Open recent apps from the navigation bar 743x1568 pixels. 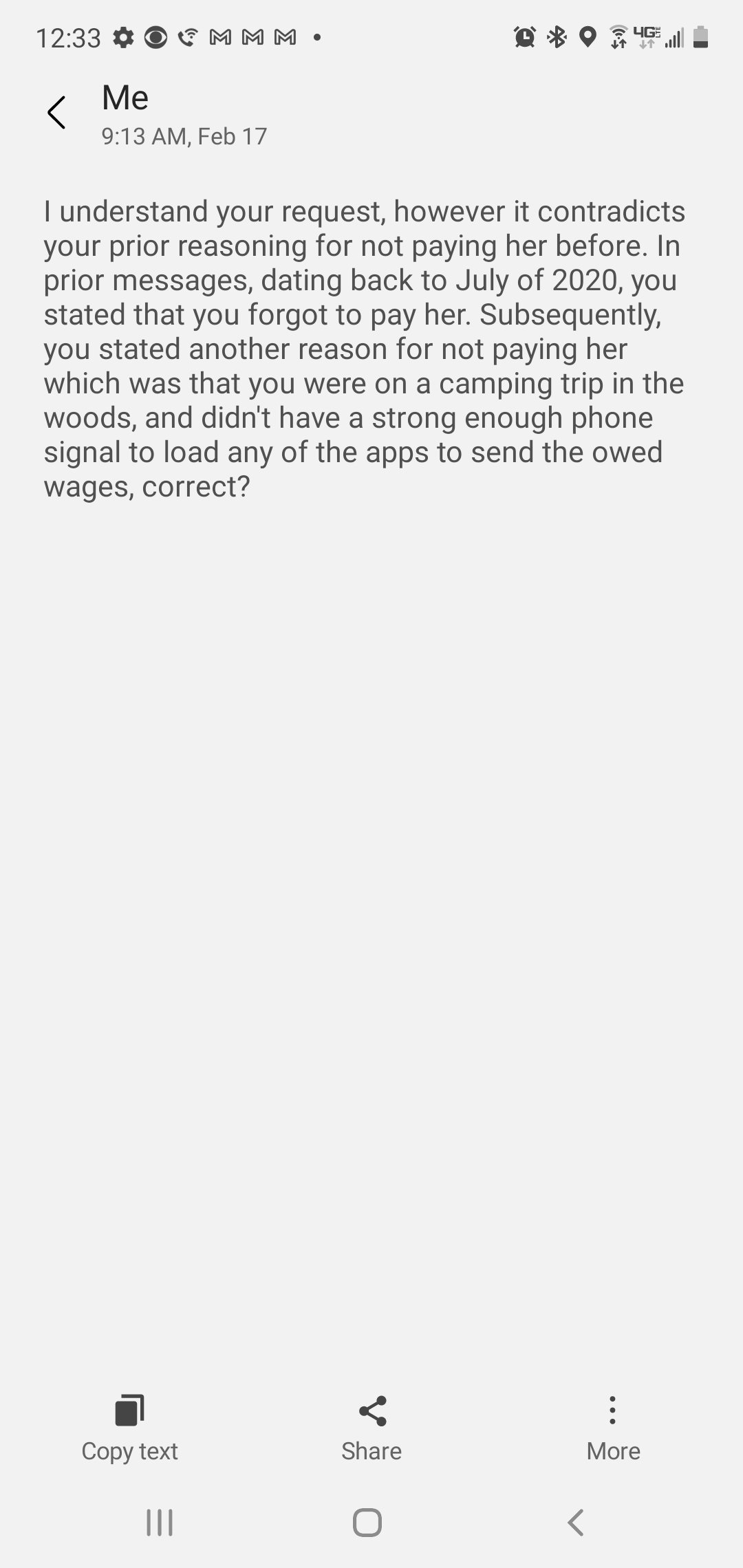pos(160,1523)
